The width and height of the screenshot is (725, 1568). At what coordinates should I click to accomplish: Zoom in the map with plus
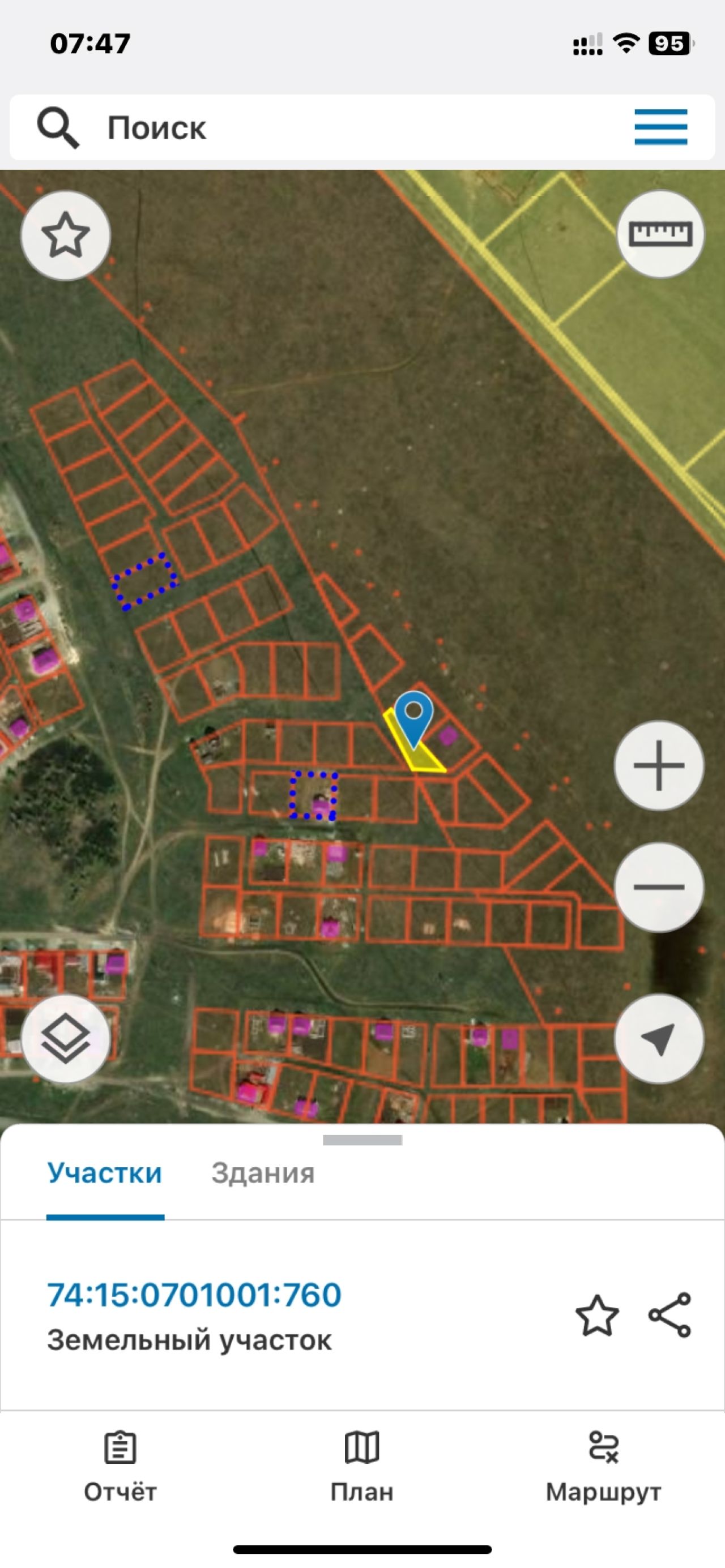click(659, 765)
